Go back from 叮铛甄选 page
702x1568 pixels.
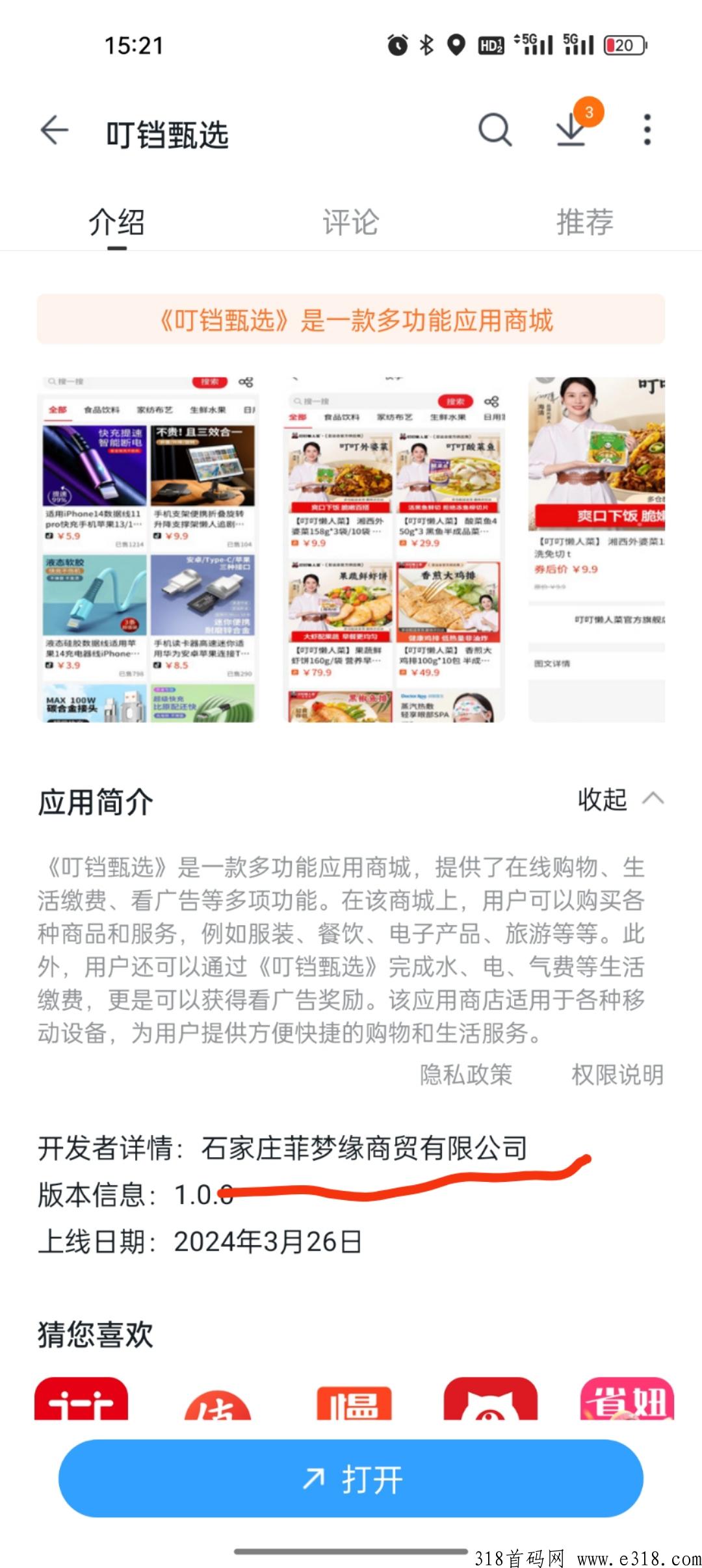click(x=55, y=131)
